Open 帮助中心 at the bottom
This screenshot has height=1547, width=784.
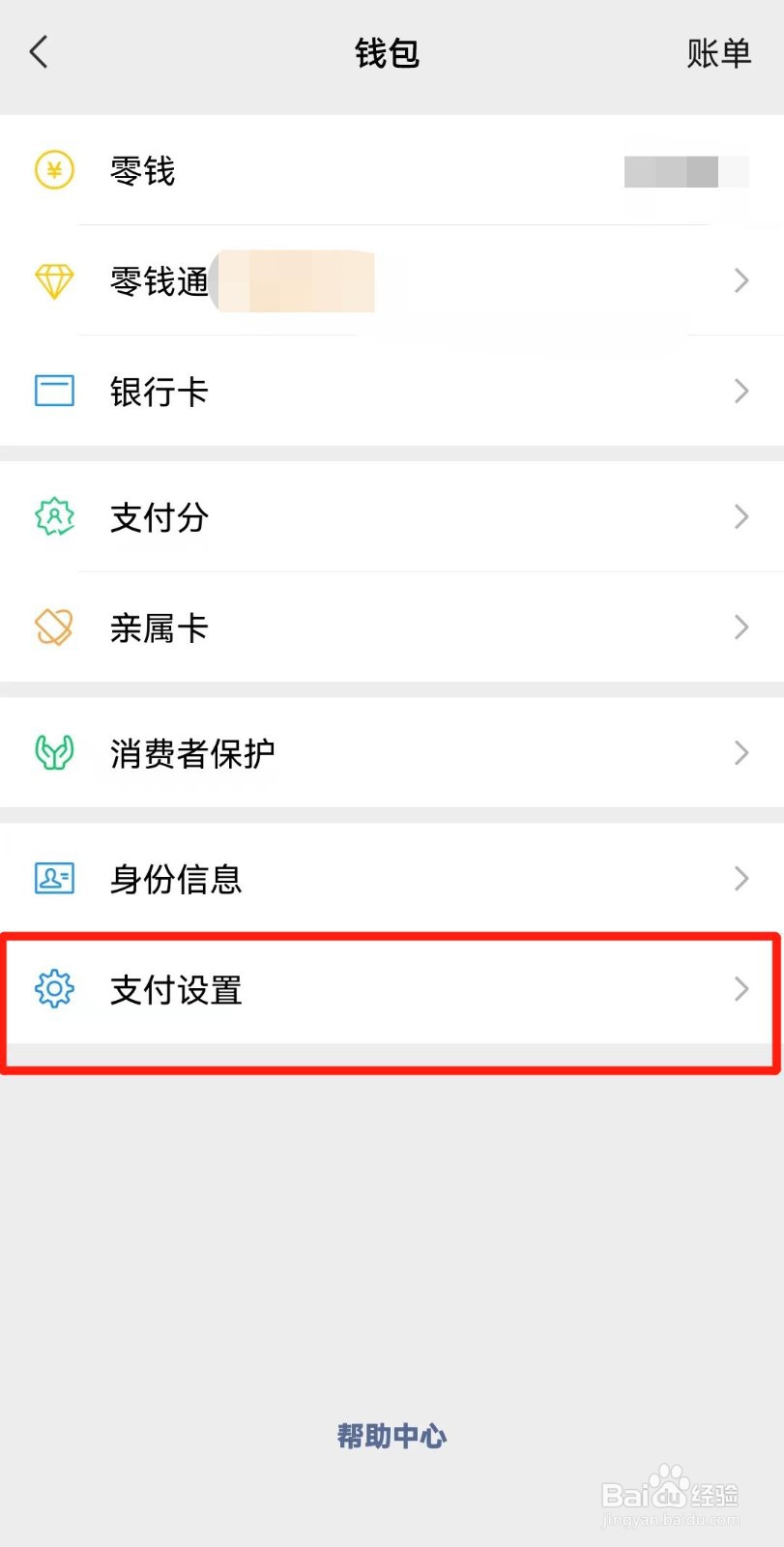[391, 1436]
